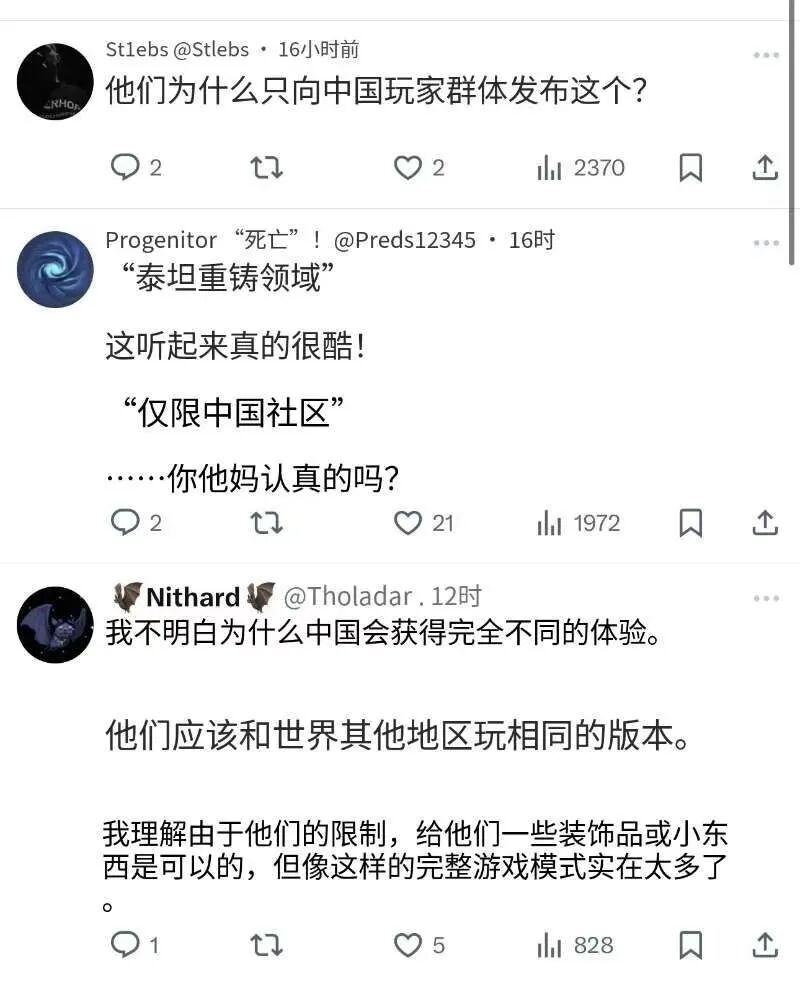Bookmark St1ebs's tweet
Image resolution: width=800 pixels, height=984 pixels.
pyautogui.click(x=691, y=168)
